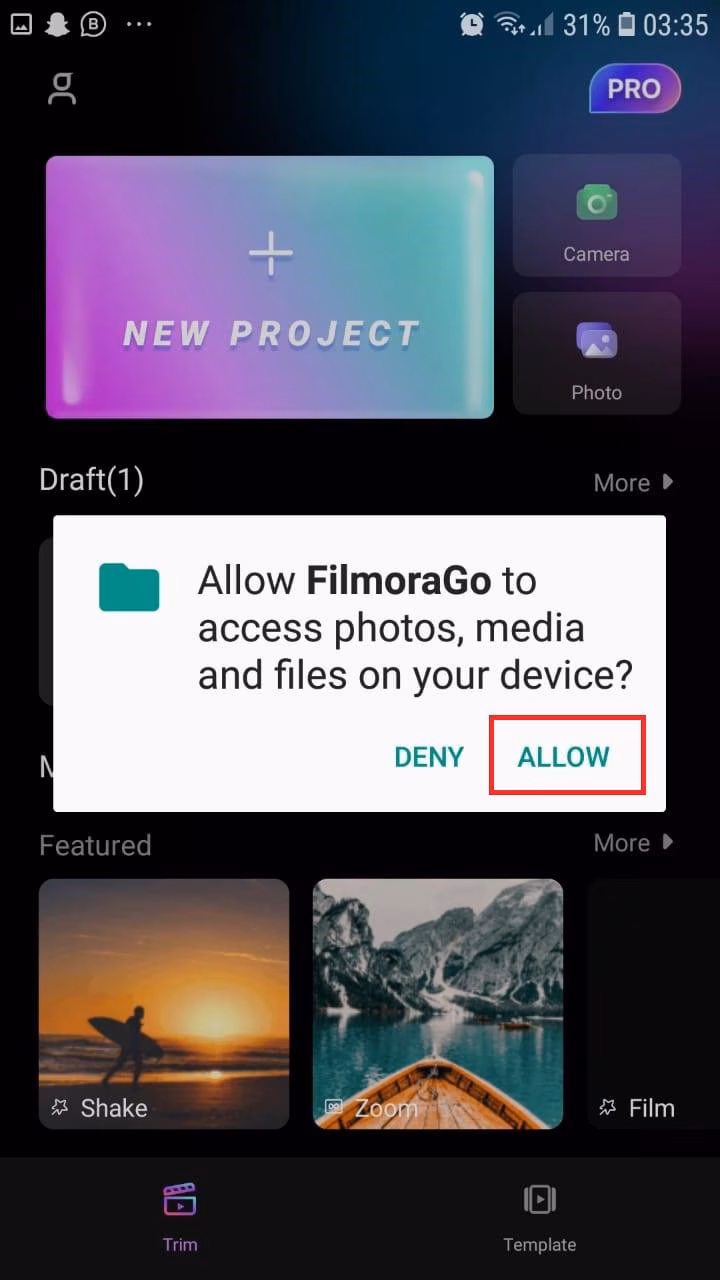This screenshot has height=1280, width=720.
Task: Allow FilmoraGo access to photos and media
Action: (565, 756)
